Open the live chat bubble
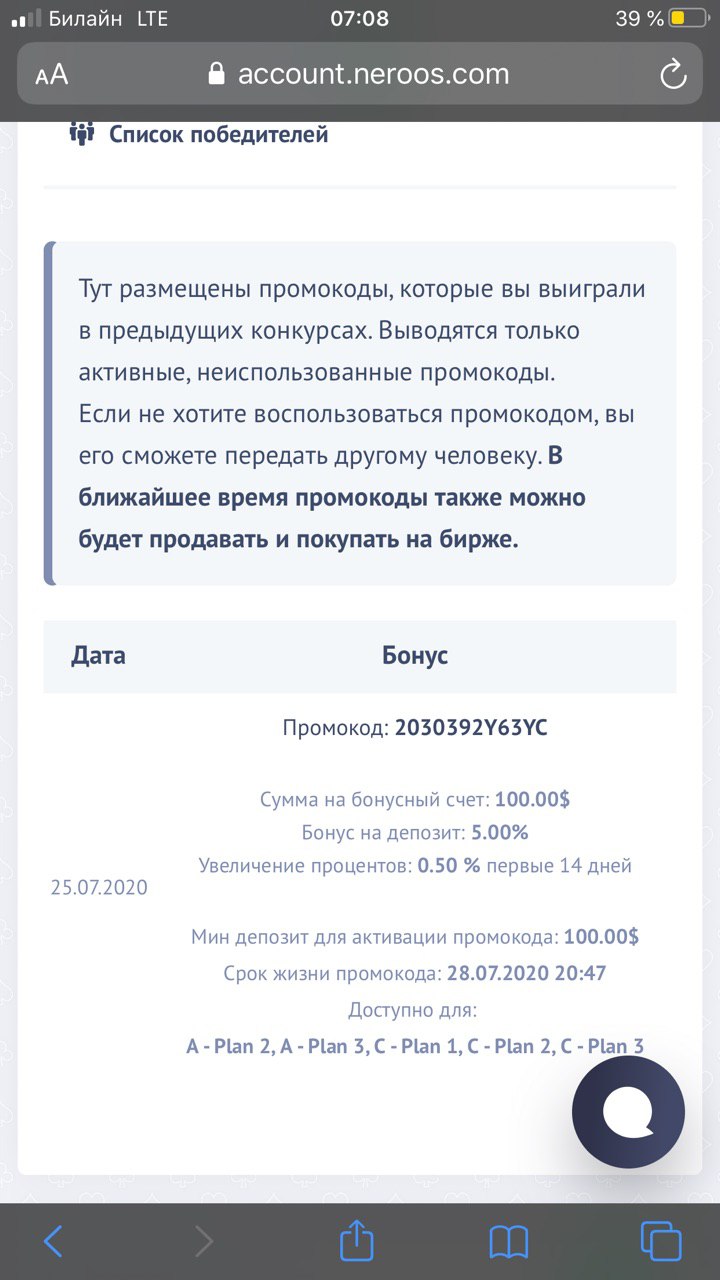 pos(628,1112)
